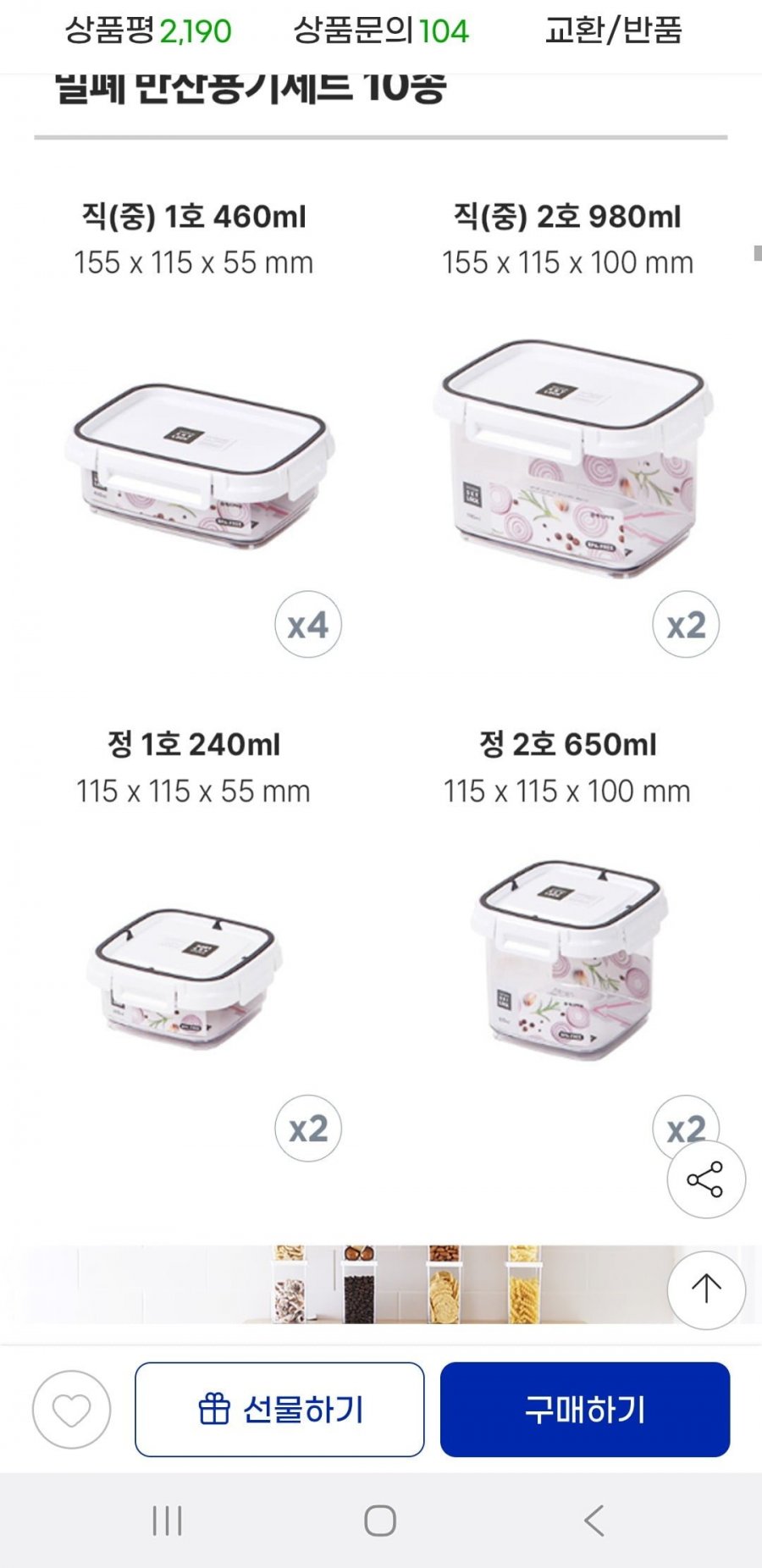
Task: Go back using the system back button
Action: pyautogui.click(x=594, y=1521)
